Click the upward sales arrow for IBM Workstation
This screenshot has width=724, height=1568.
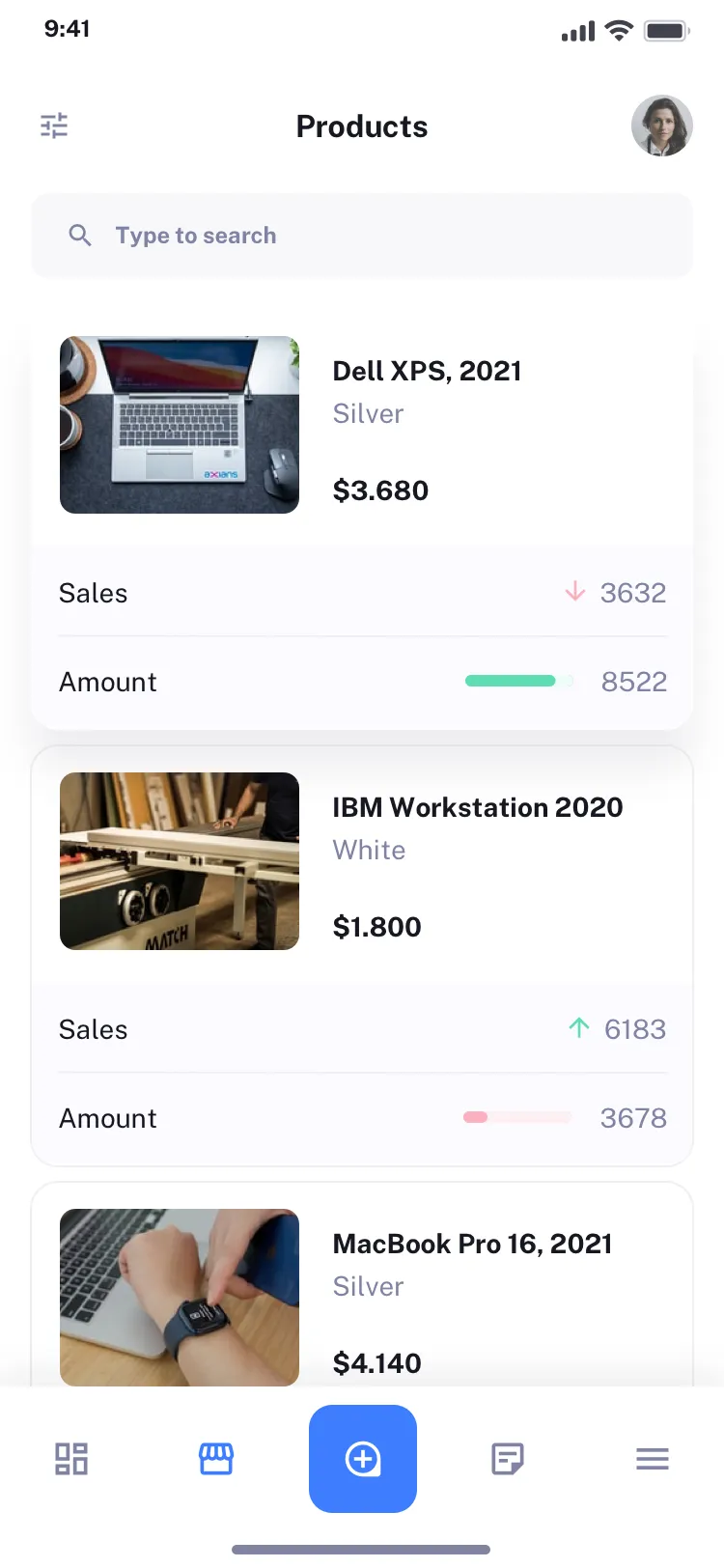coord(578,1028)
